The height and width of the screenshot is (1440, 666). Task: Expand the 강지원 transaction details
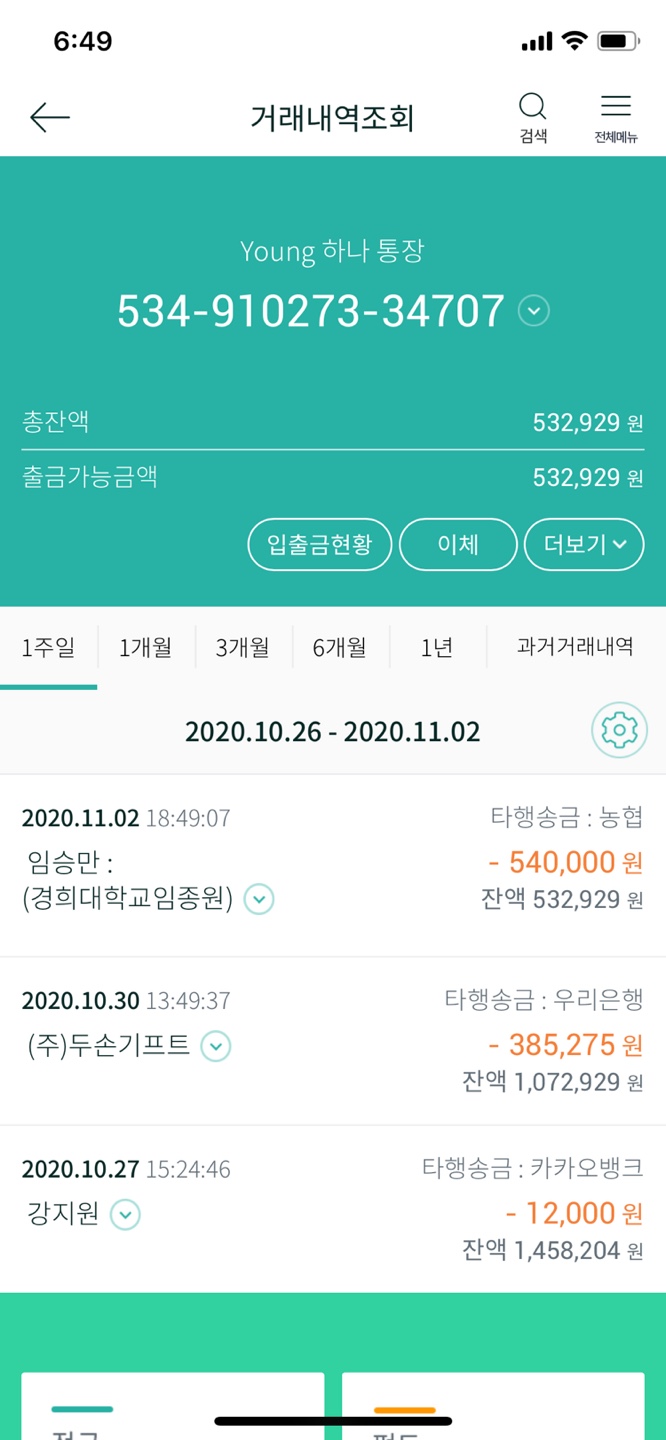[125, 1215]
